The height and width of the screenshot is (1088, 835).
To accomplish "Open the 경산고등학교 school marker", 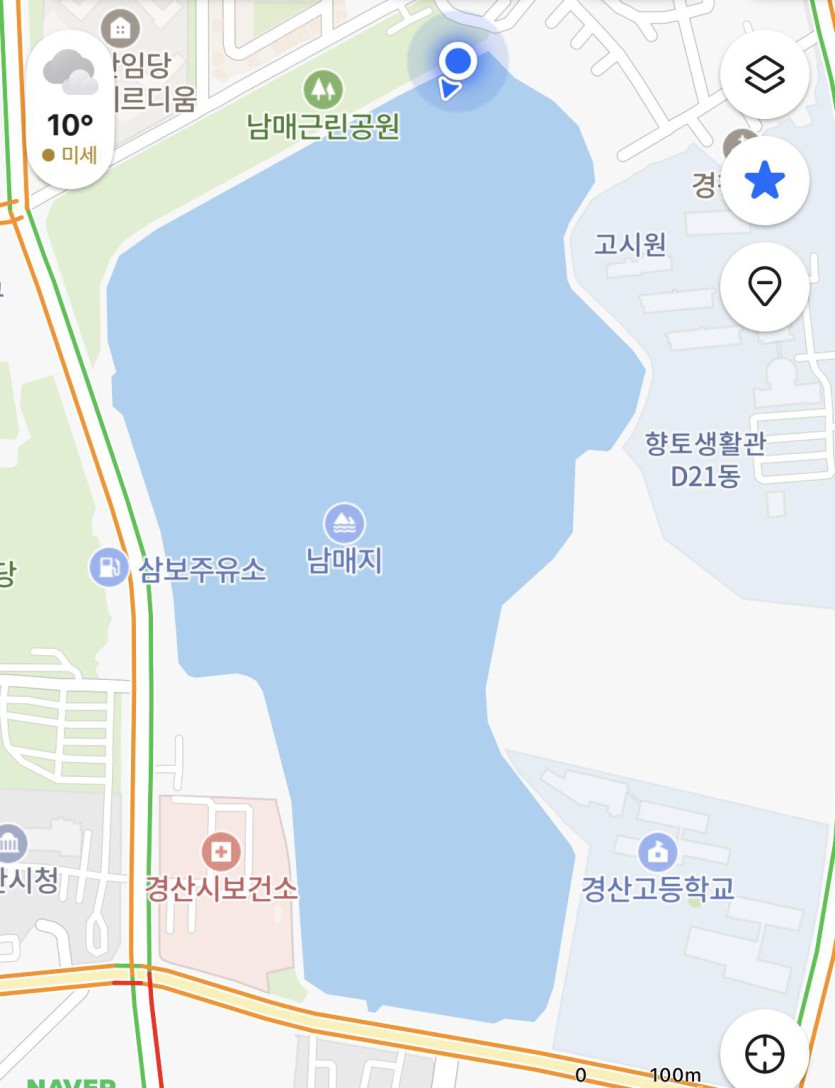I will [657, 852].
